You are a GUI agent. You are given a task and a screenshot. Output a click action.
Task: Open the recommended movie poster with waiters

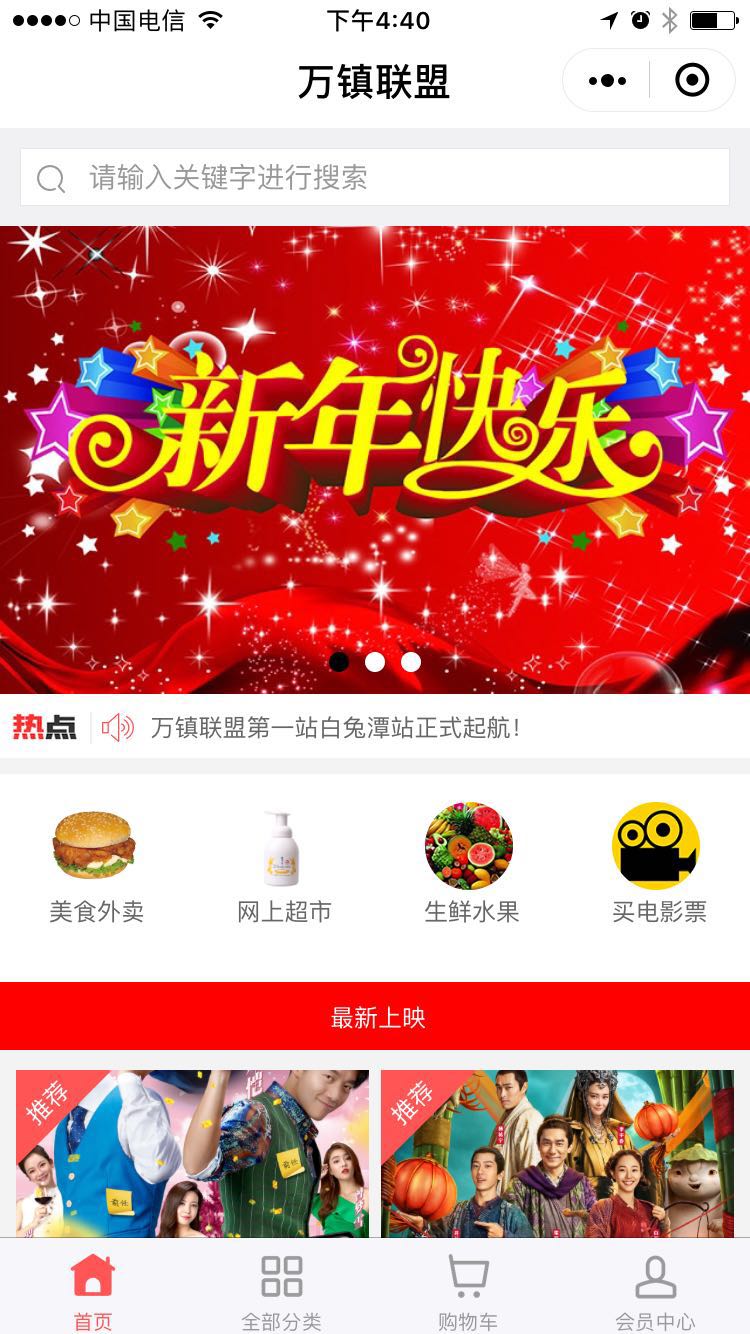(192, 1154)
